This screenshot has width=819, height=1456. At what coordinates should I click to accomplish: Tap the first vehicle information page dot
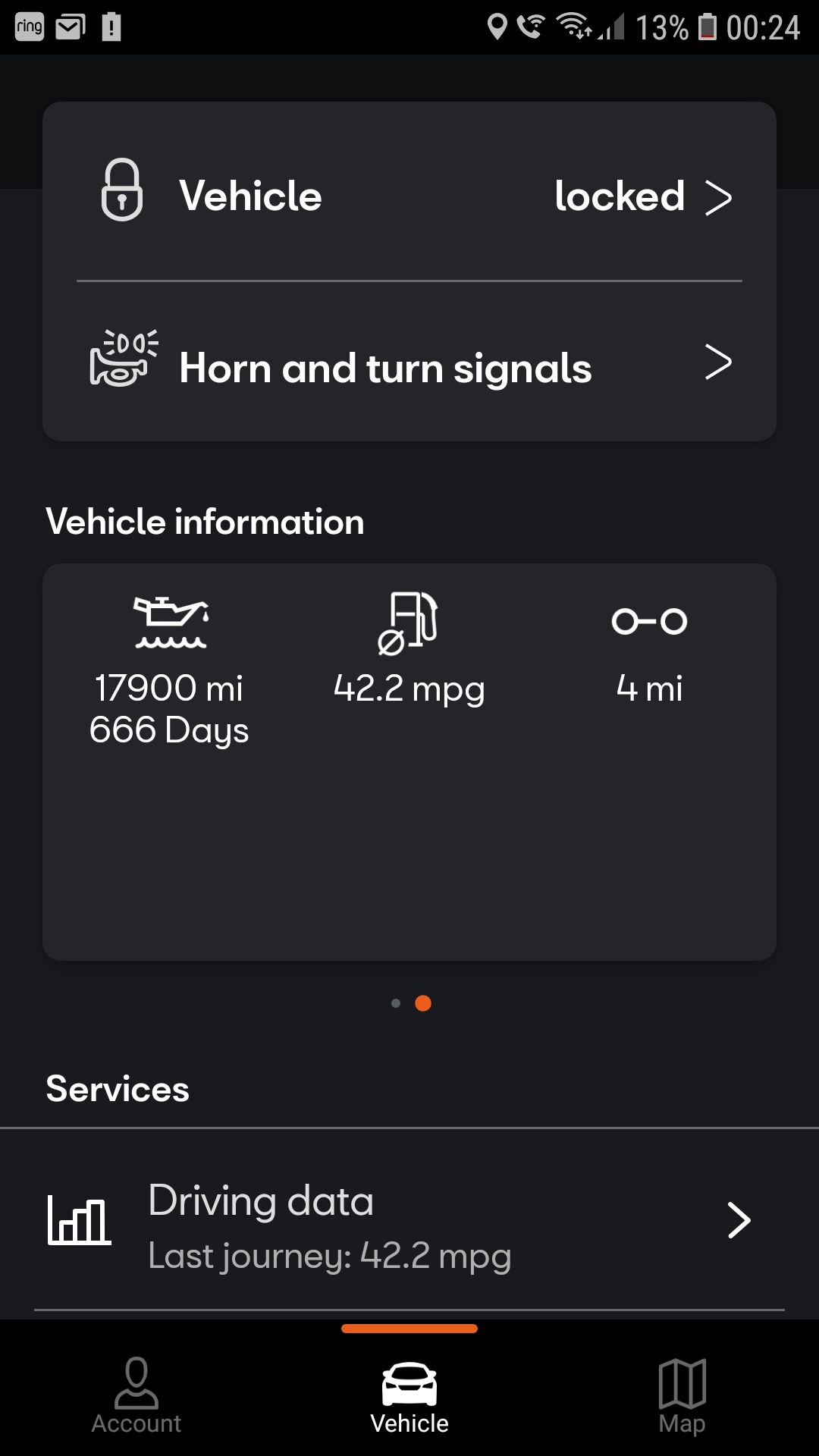[396, 1003]
